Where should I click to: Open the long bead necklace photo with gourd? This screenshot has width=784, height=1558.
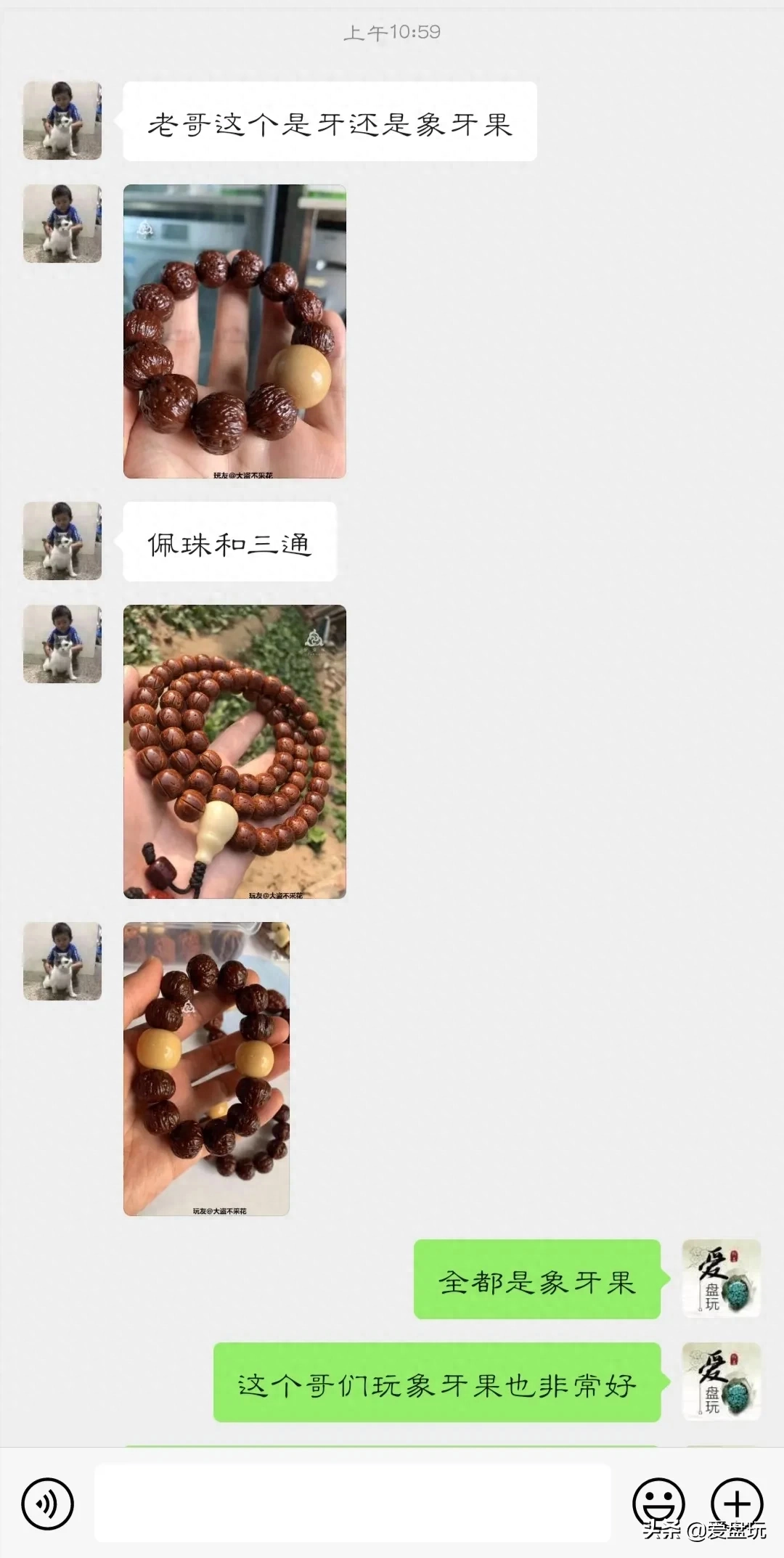tap(234, 751)
